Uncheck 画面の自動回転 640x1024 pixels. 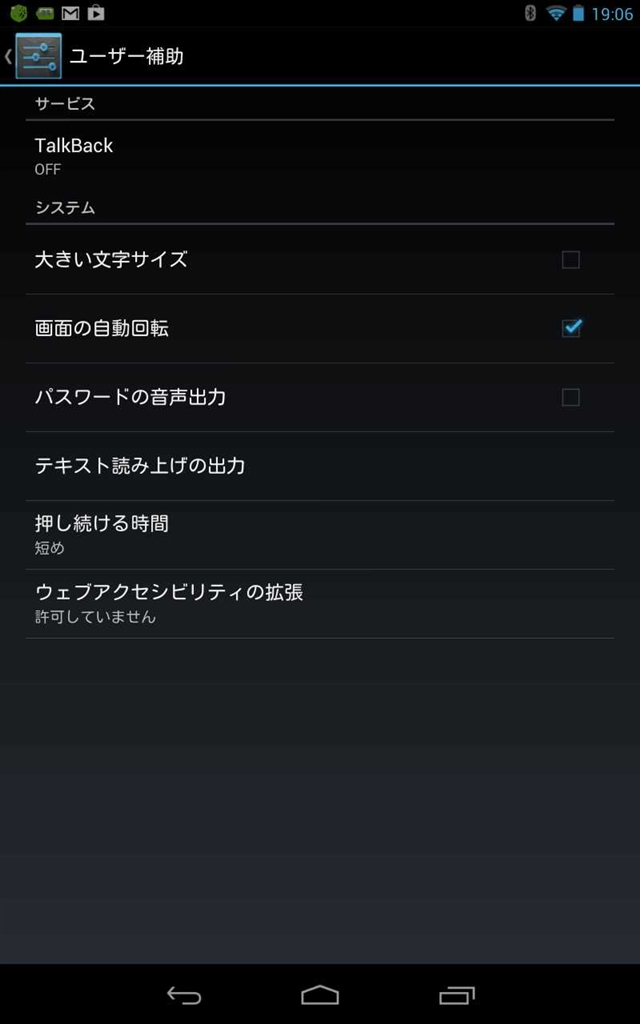[x=571, y=328]
